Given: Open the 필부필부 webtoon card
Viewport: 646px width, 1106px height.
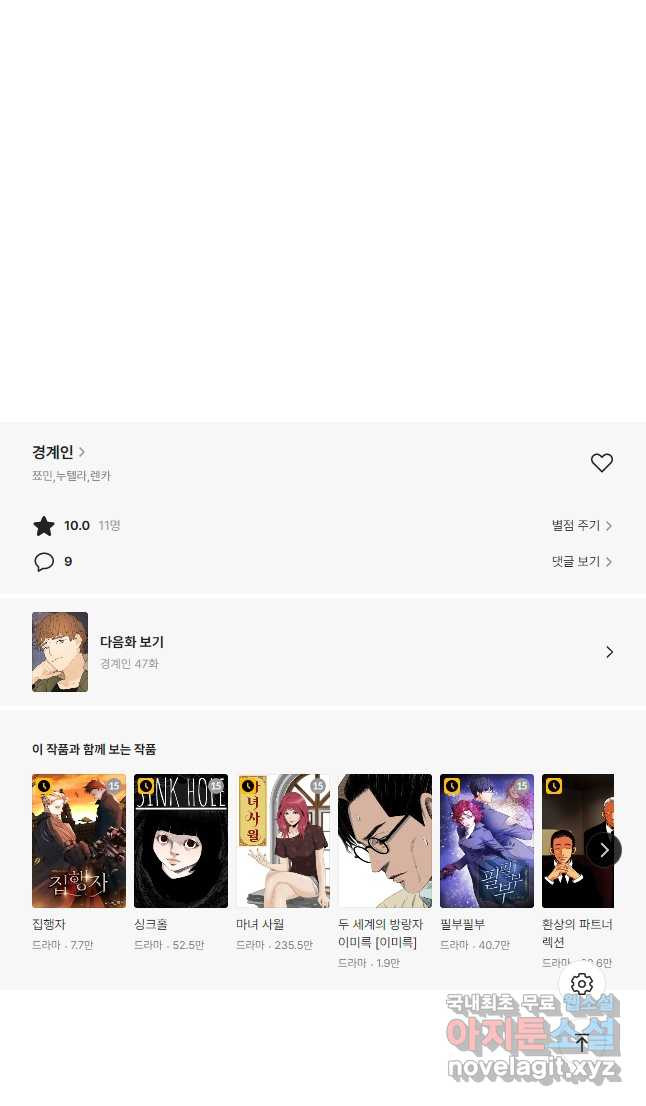Looking at the screenshot, I should click(x=487, y=841).
